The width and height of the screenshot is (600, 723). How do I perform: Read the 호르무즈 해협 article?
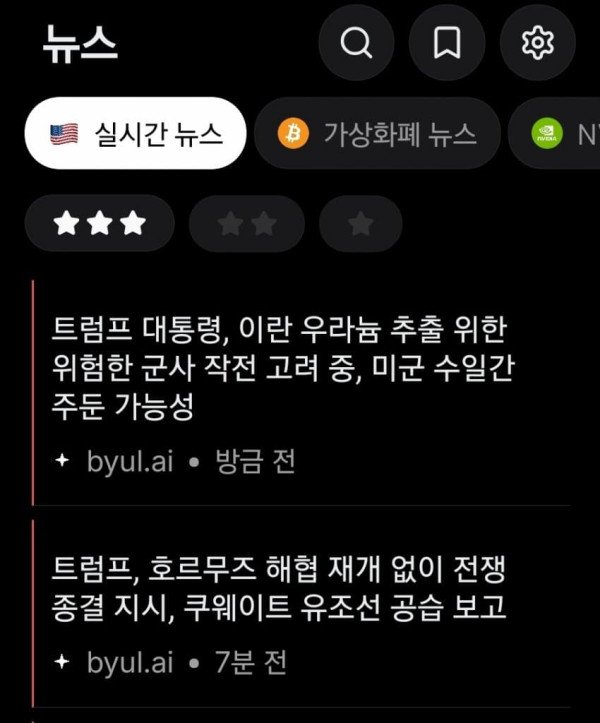click(x=280, y=589)
